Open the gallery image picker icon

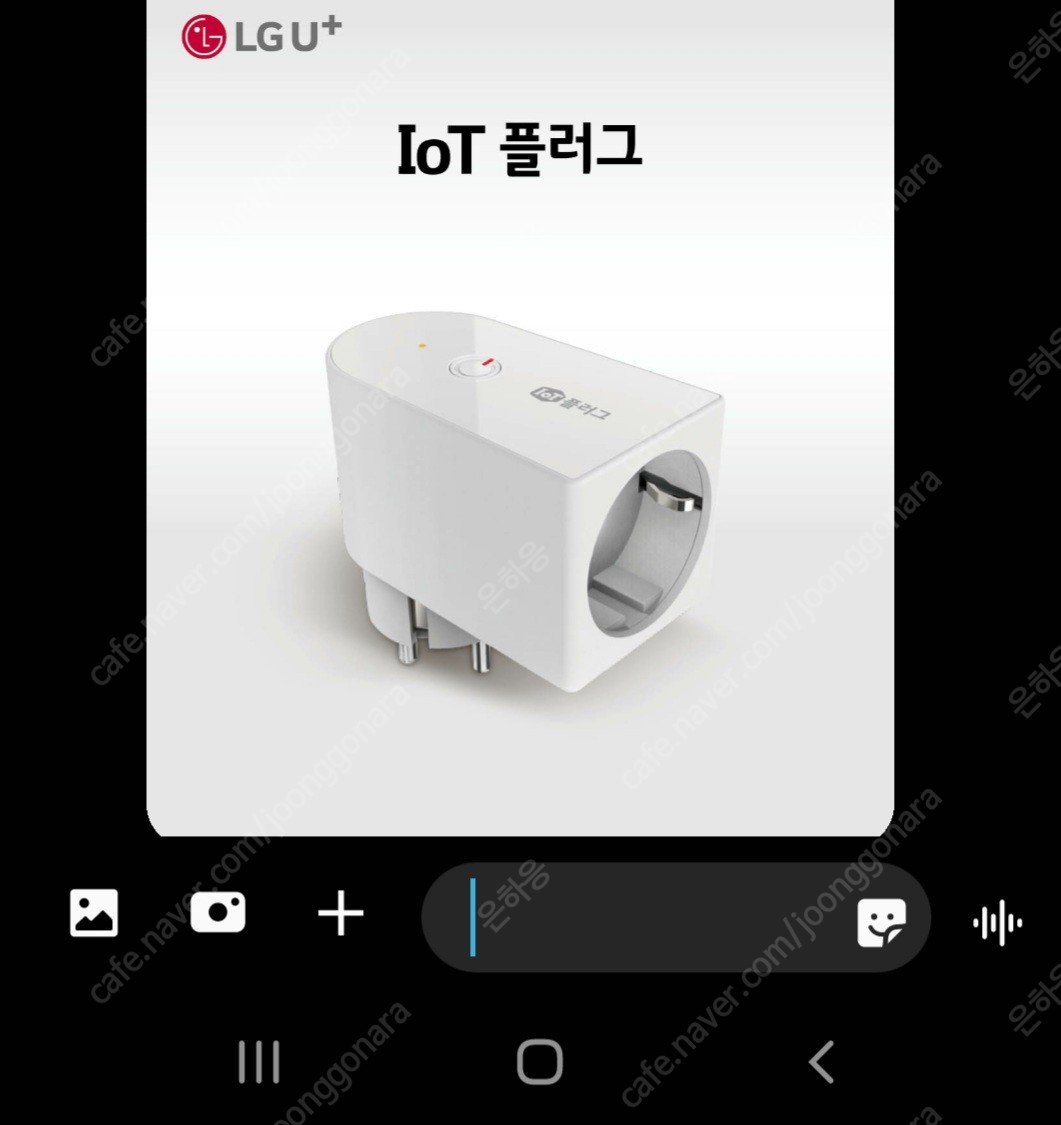point(95,911)
